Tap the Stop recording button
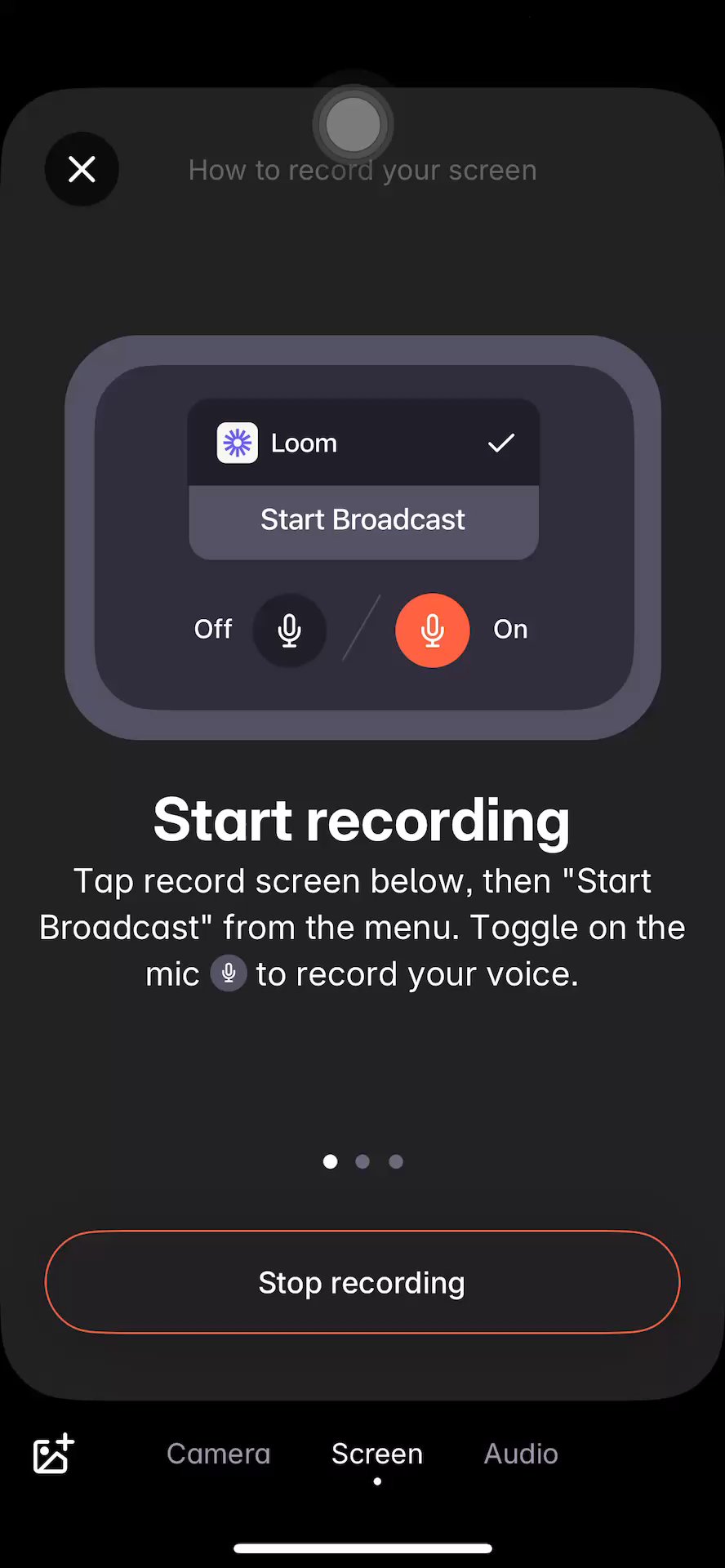Screen dimensions: 725x1568 click(362, 1282)
